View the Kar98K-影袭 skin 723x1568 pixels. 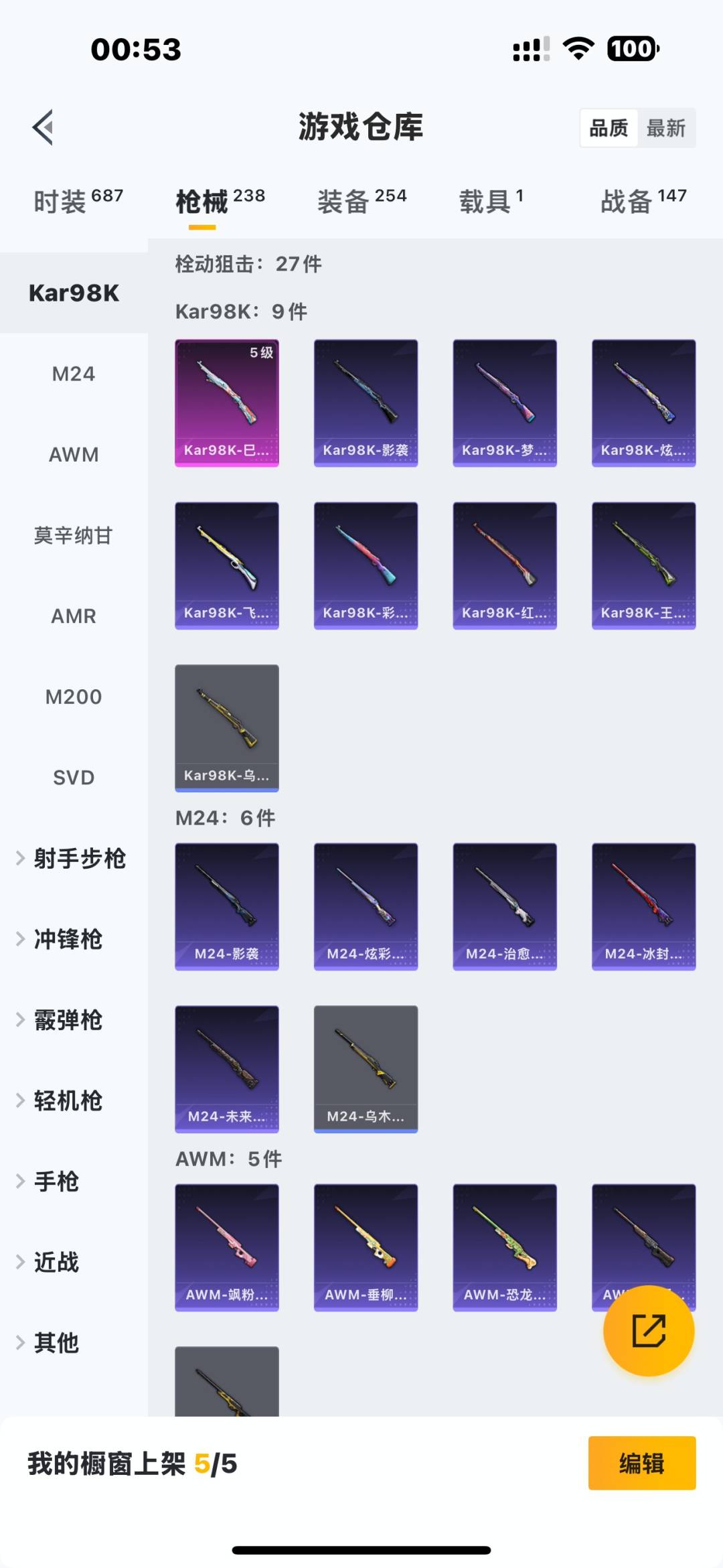pyautogui.click(x=366, y=403)
